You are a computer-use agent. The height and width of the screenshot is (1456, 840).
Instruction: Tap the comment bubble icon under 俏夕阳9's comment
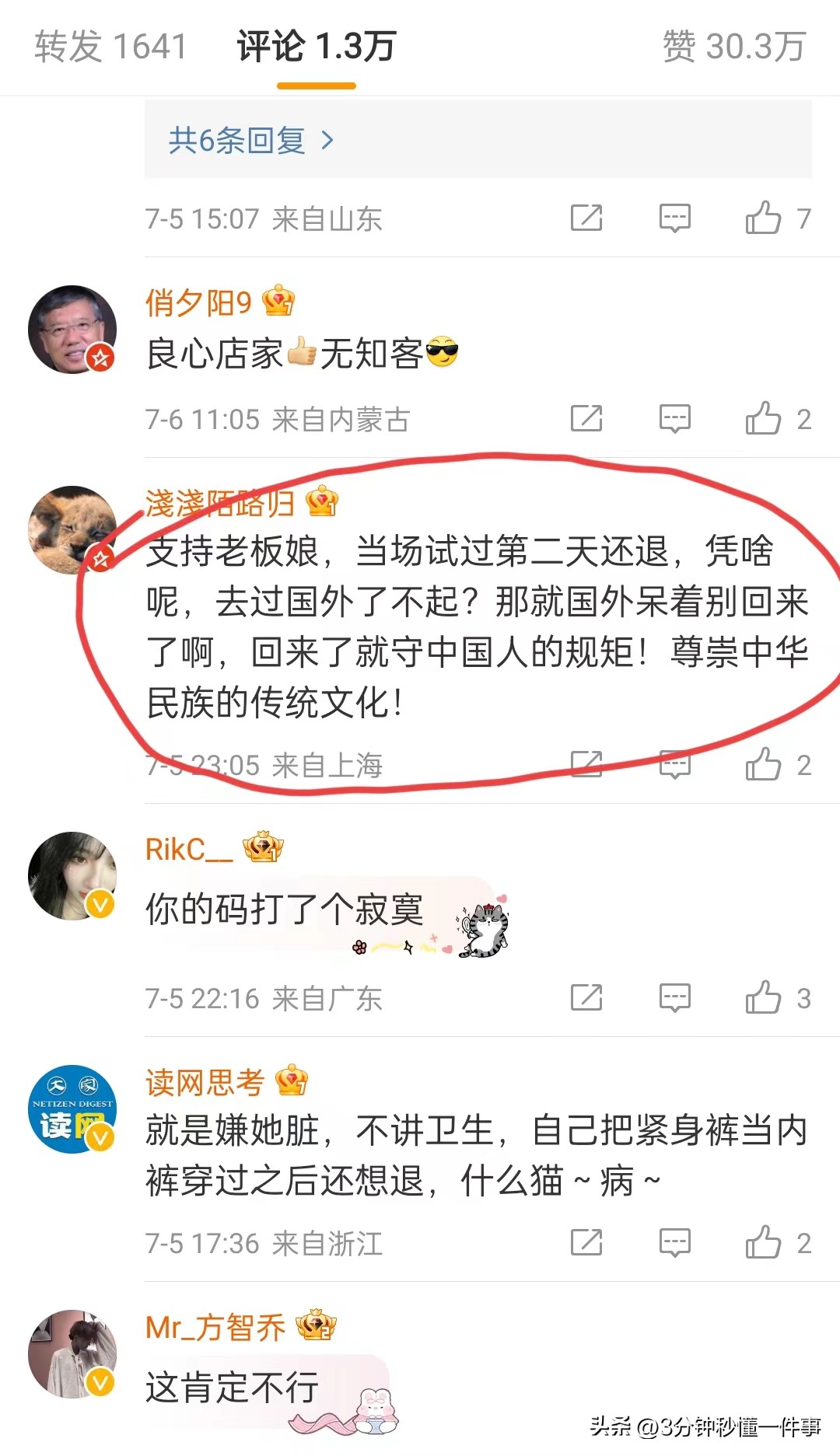[675, 418]
